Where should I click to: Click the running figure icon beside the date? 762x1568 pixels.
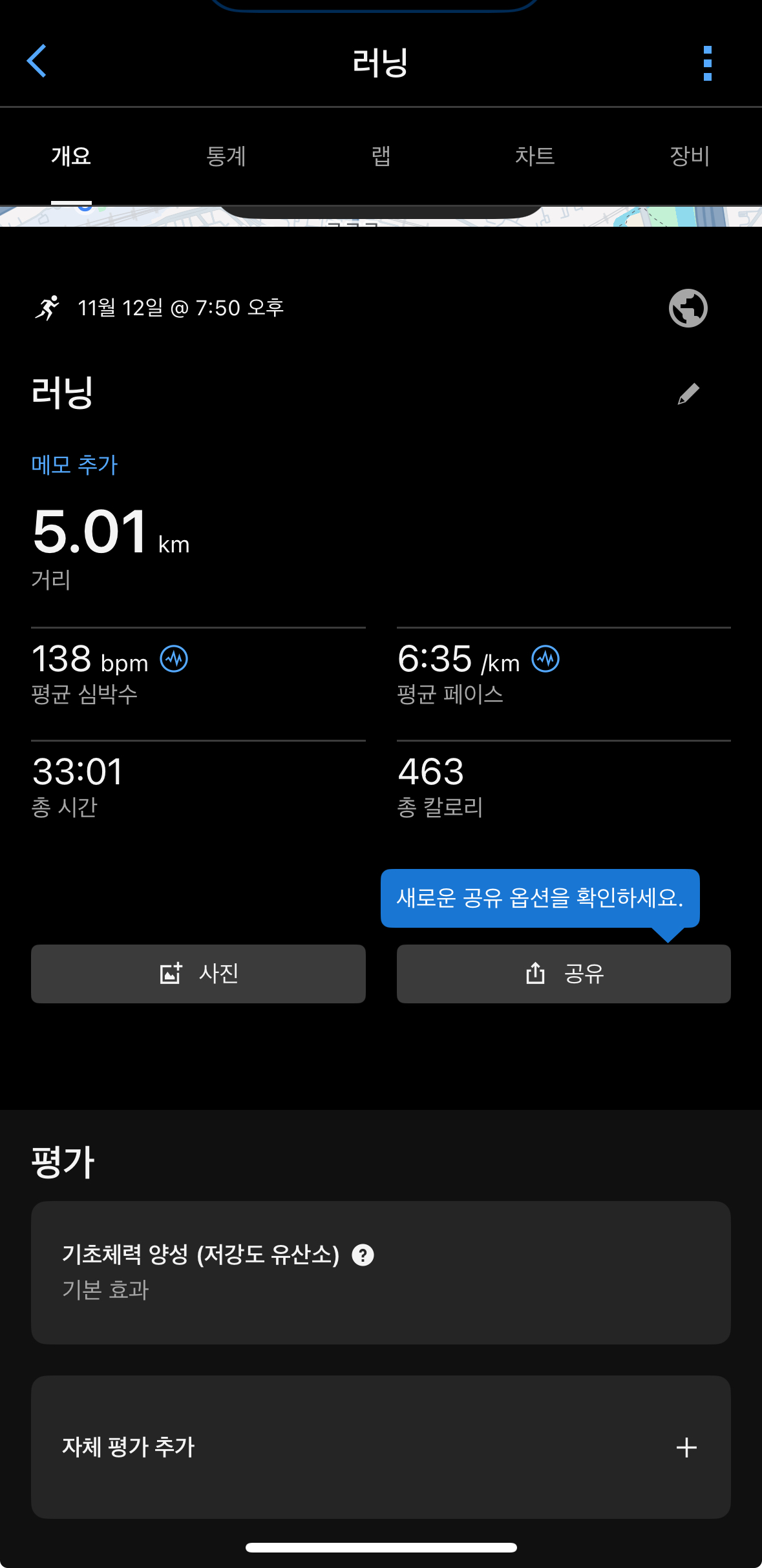47,308
